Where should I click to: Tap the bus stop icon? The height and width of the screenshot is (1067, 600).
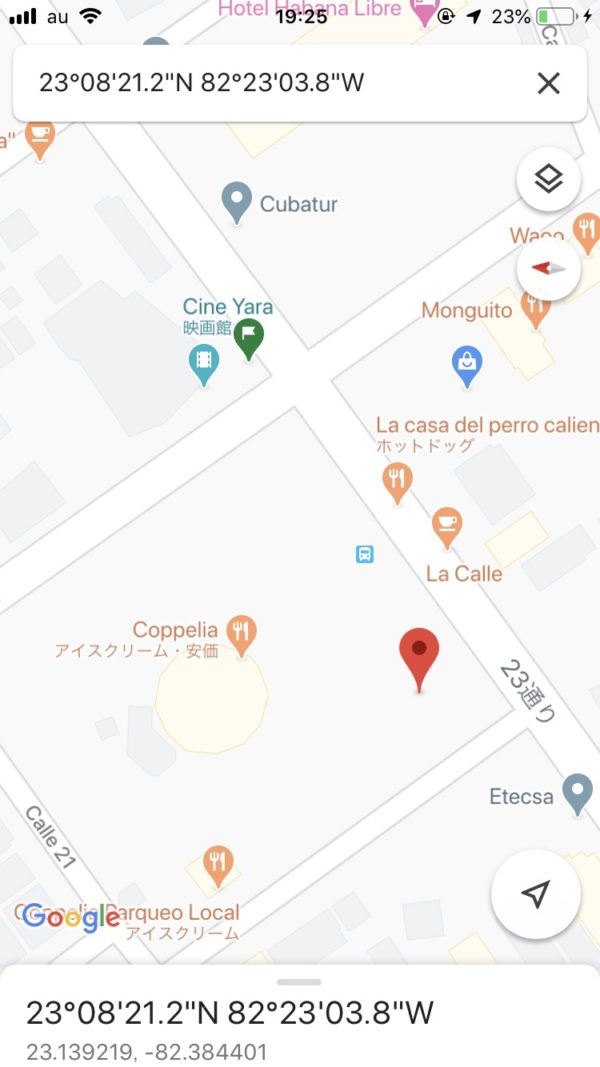pos(365,555)
